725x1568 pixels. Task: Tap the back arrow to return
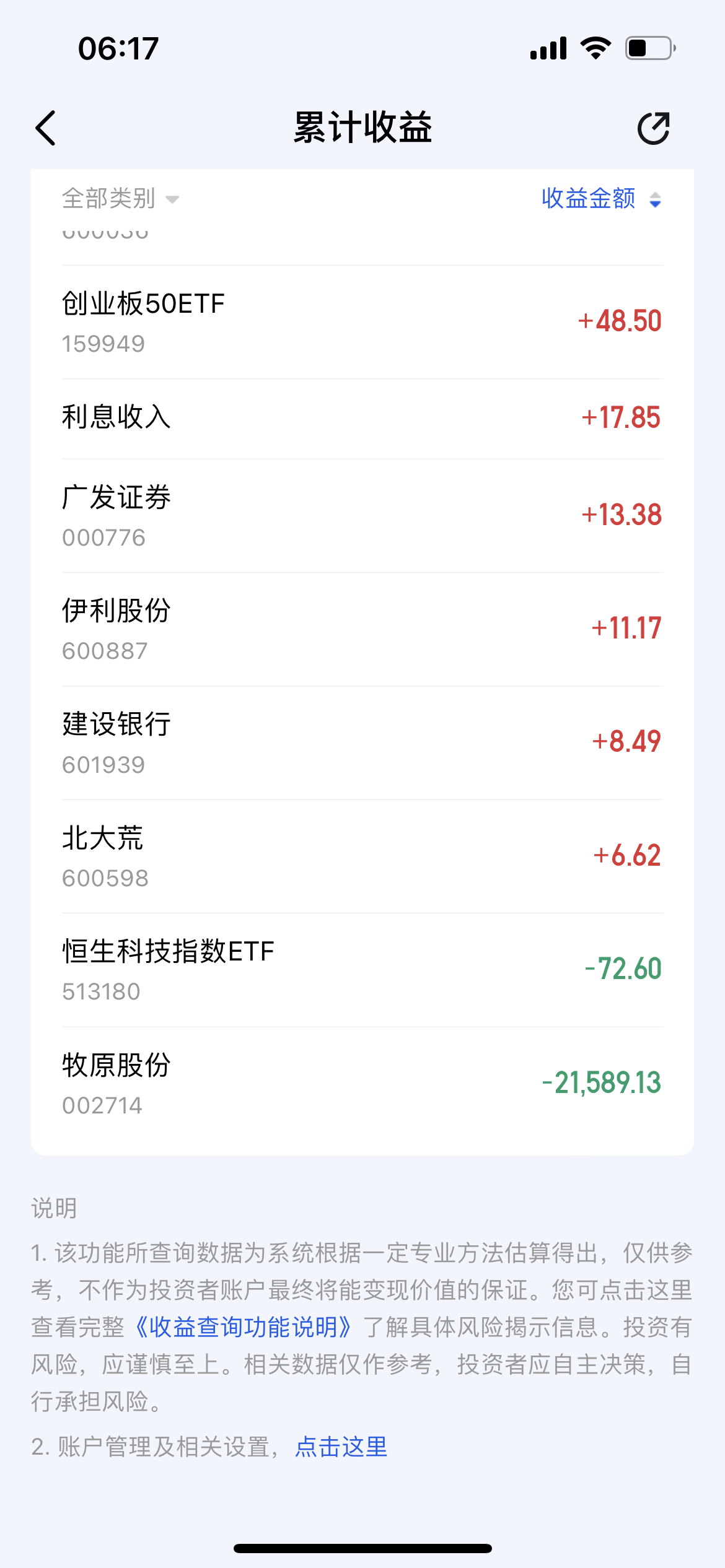pos(45,129)
